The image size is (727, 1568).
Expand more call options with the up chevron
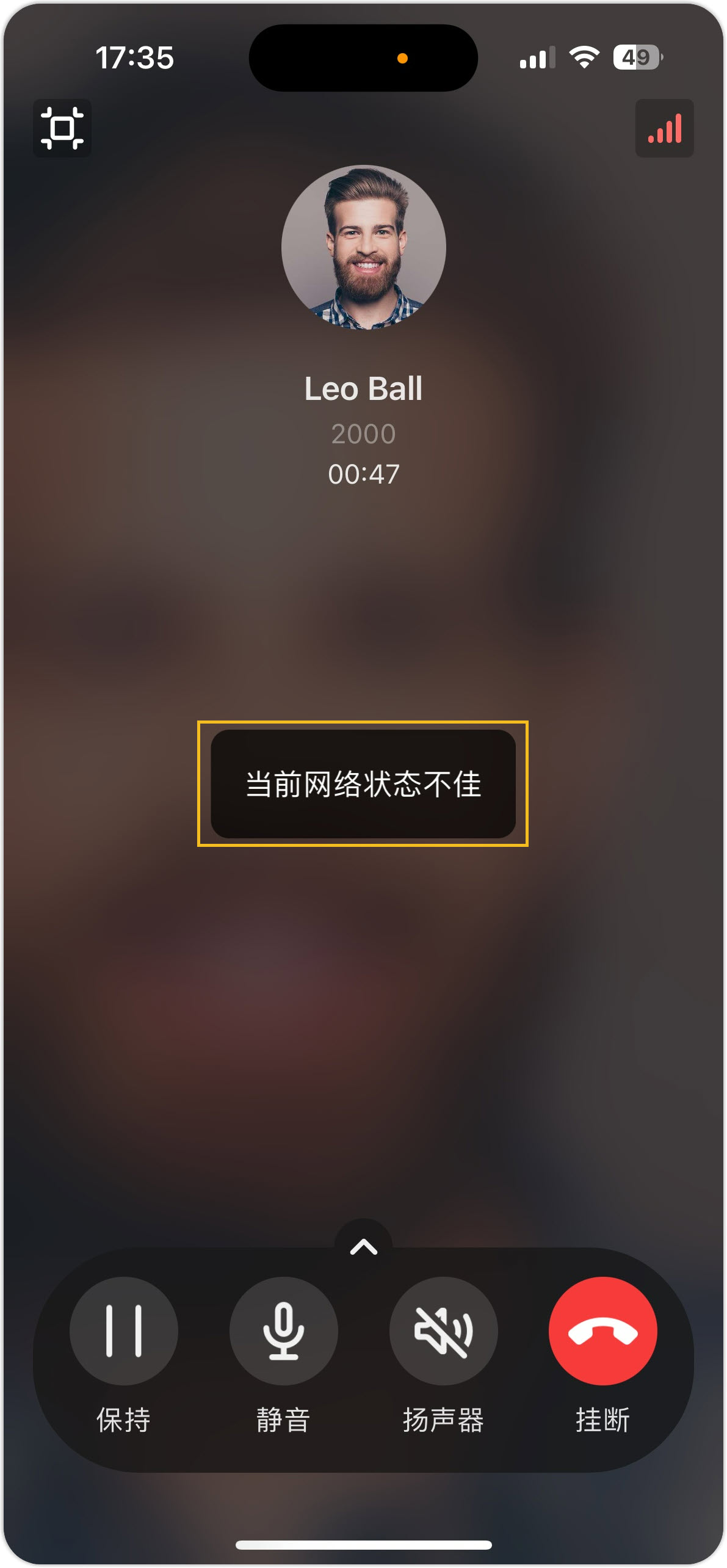point(363,1246)
